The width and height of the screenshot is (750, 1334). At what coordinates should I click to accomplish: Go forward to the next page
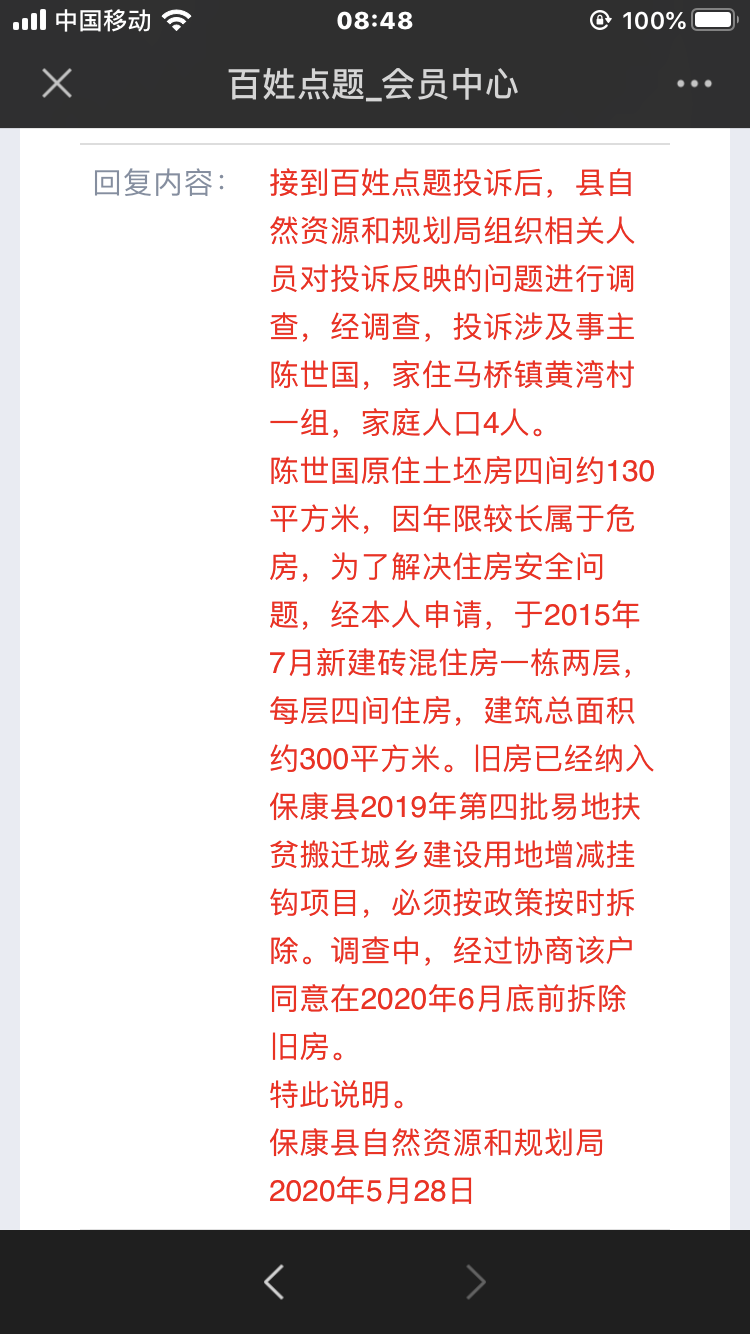click(x=476, y=1281)
